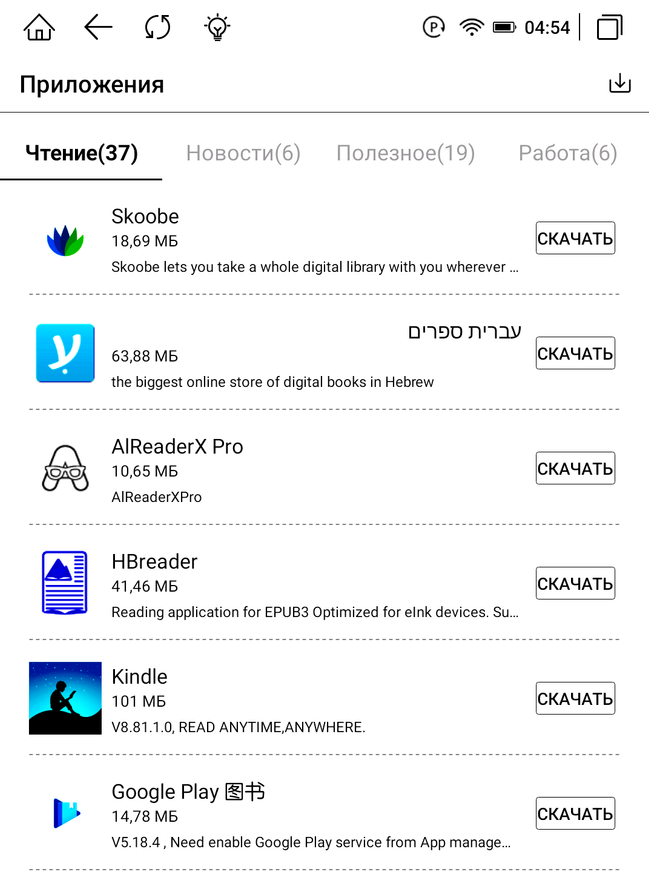
Task: Download HBreader
Action: click(x=575, y=584)
